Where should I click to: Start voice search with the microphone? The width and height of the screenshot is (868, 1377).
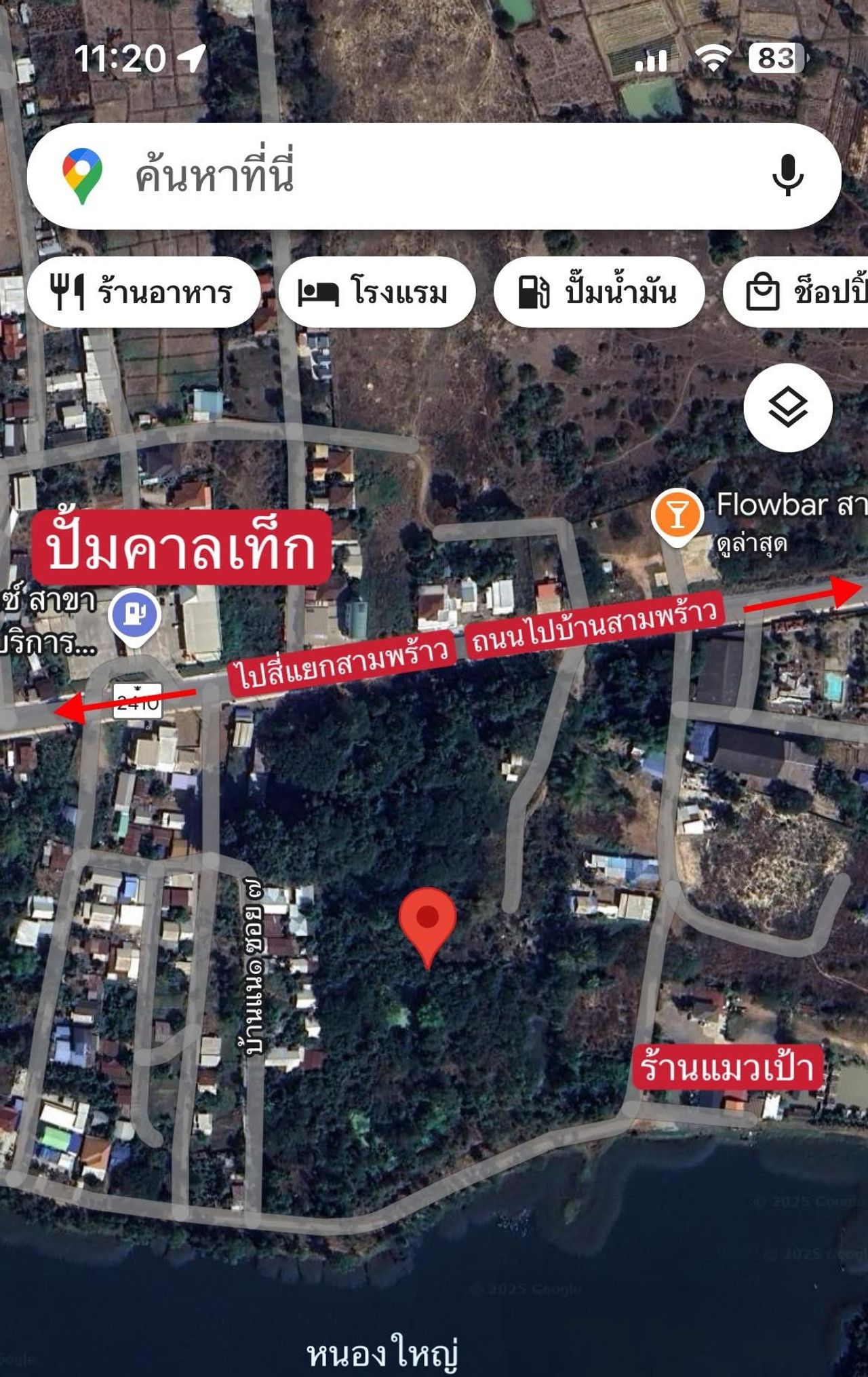tap(787, 176)
